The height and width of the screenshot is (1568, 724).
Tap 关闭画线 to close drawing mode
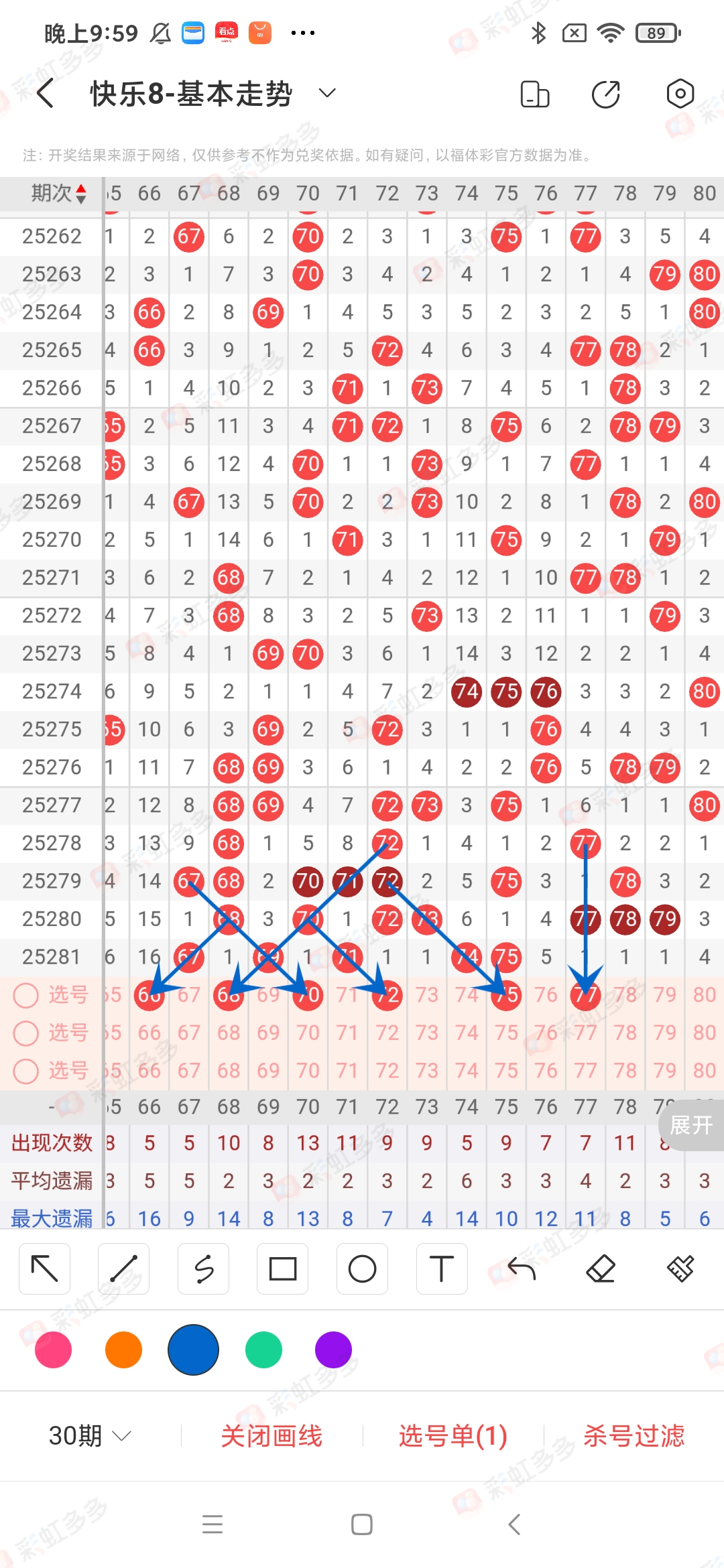point(271,1436)
